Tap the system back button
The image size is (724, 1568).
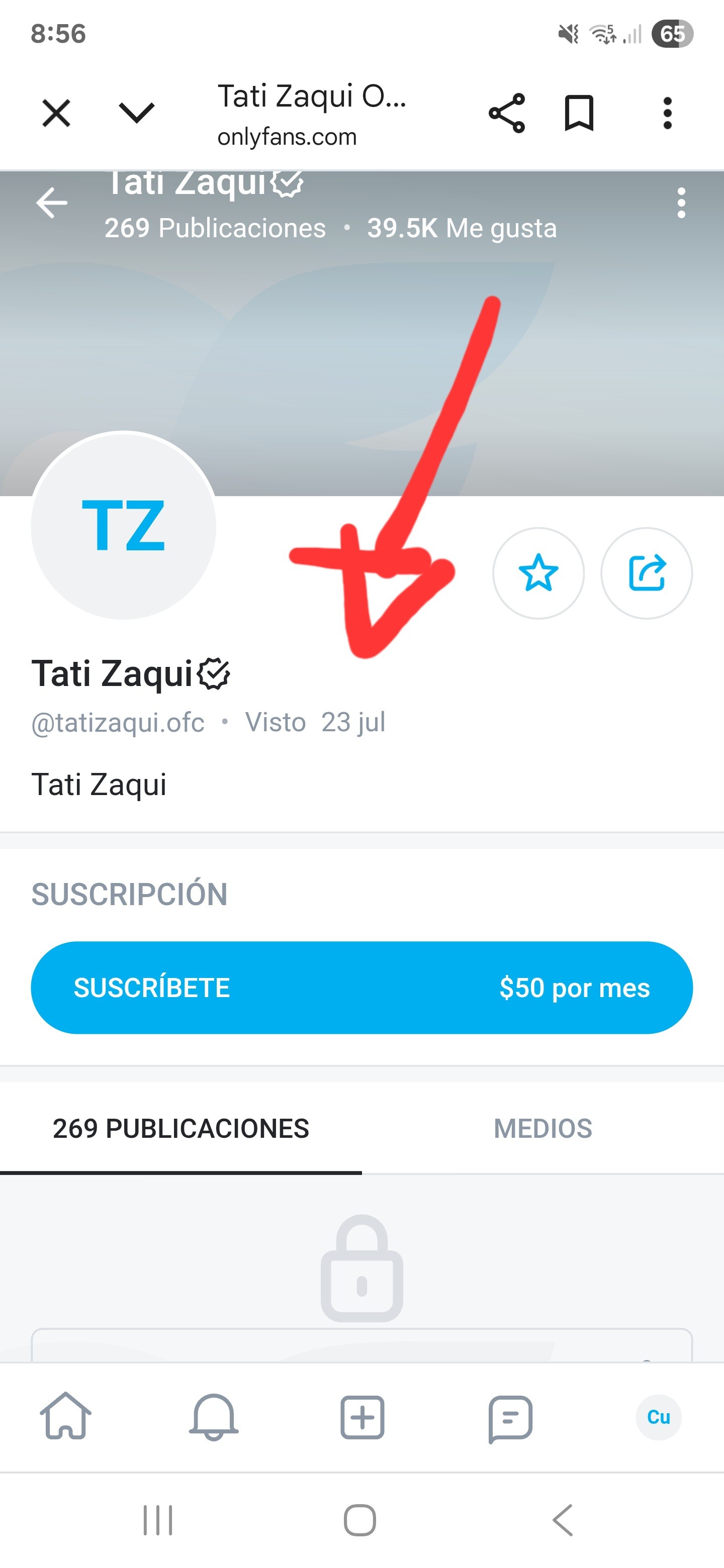(563, 1520)
